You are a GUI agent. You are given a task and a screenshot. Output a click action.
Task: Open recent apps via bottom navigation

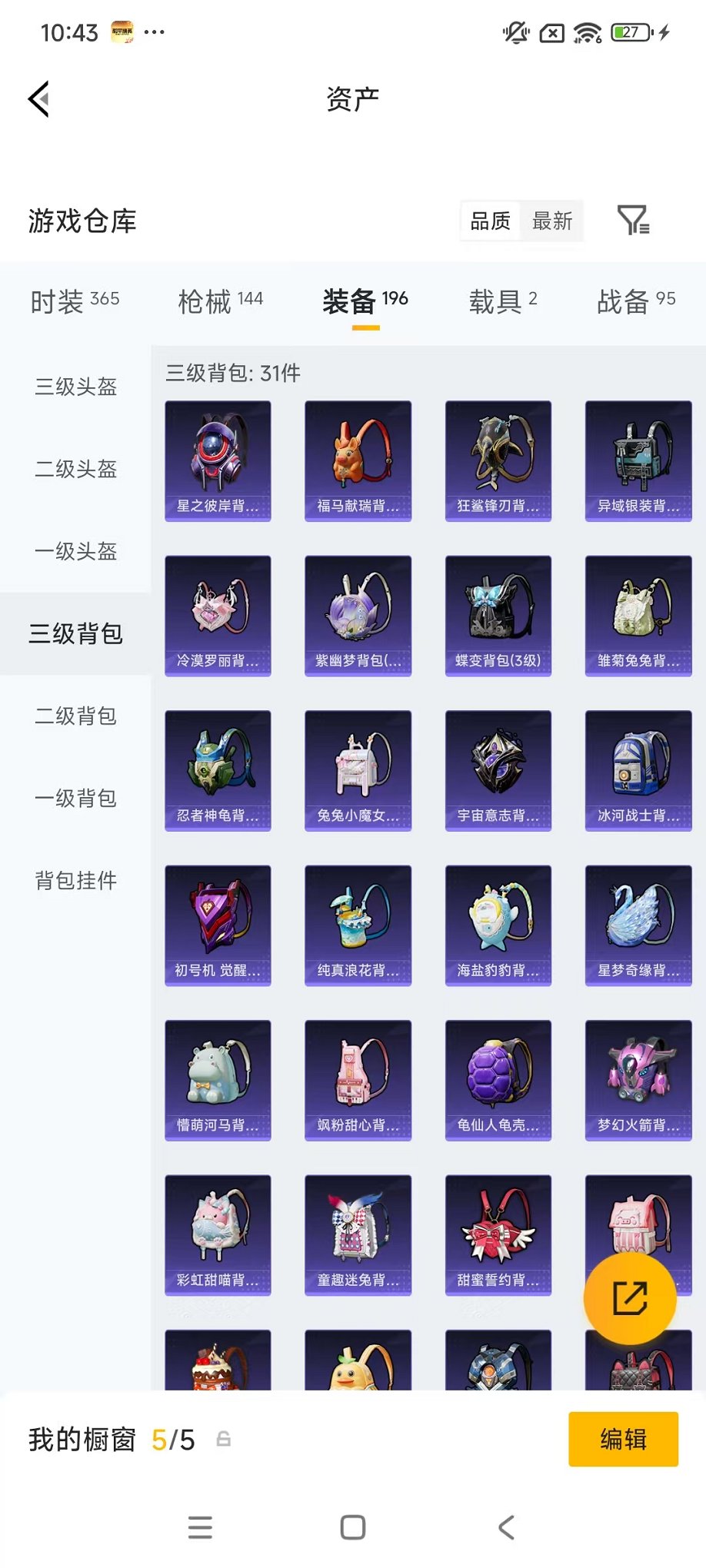point(200,1528)
